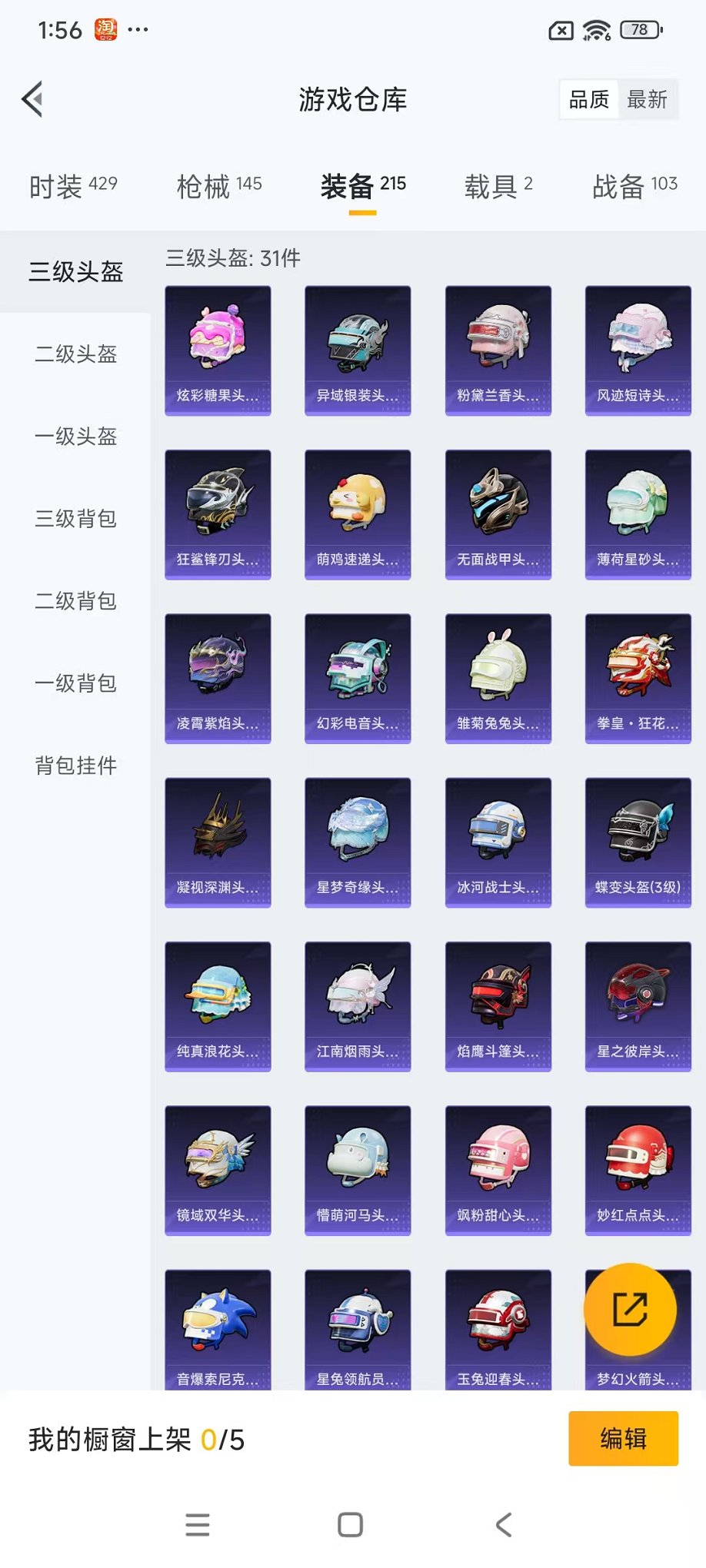The height and width of the screenshot is (1568, 706).
Task: Sort items by 最新
Action: pos(647,100)
